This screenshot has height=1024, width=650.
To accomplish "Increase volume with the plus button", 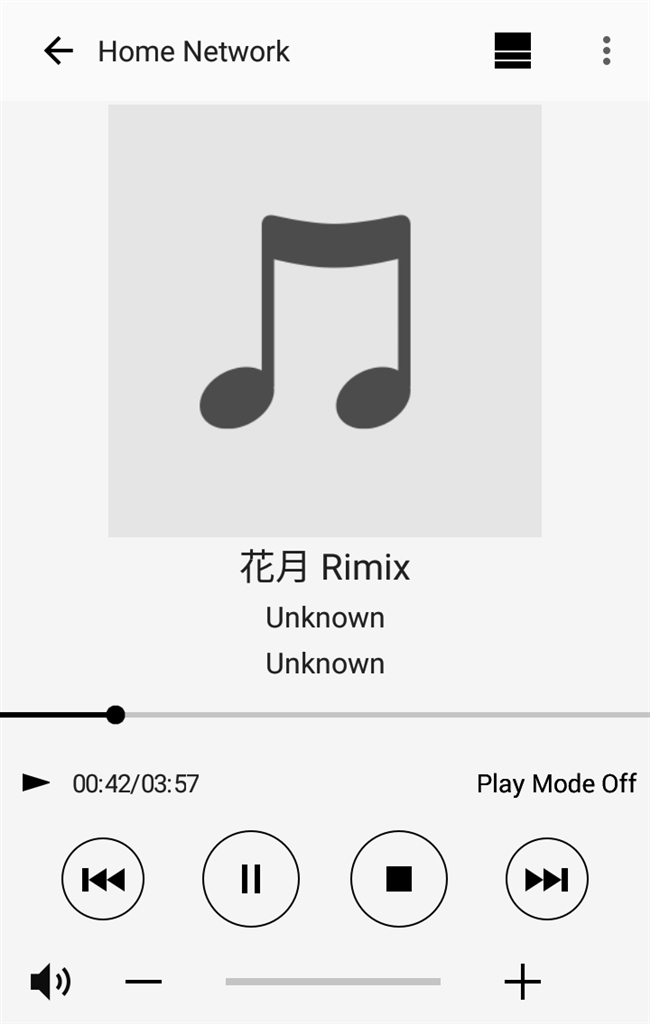I will tap(522, 982).
